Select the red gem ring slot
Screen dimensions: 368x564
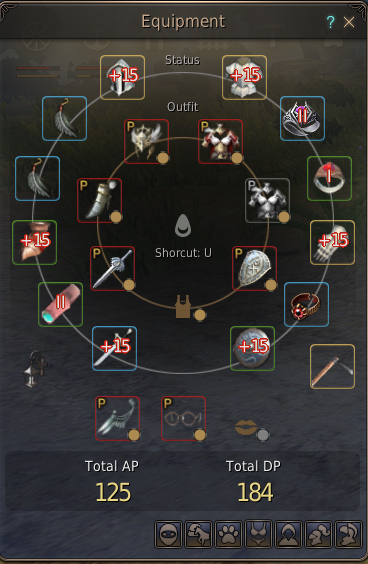306,304
